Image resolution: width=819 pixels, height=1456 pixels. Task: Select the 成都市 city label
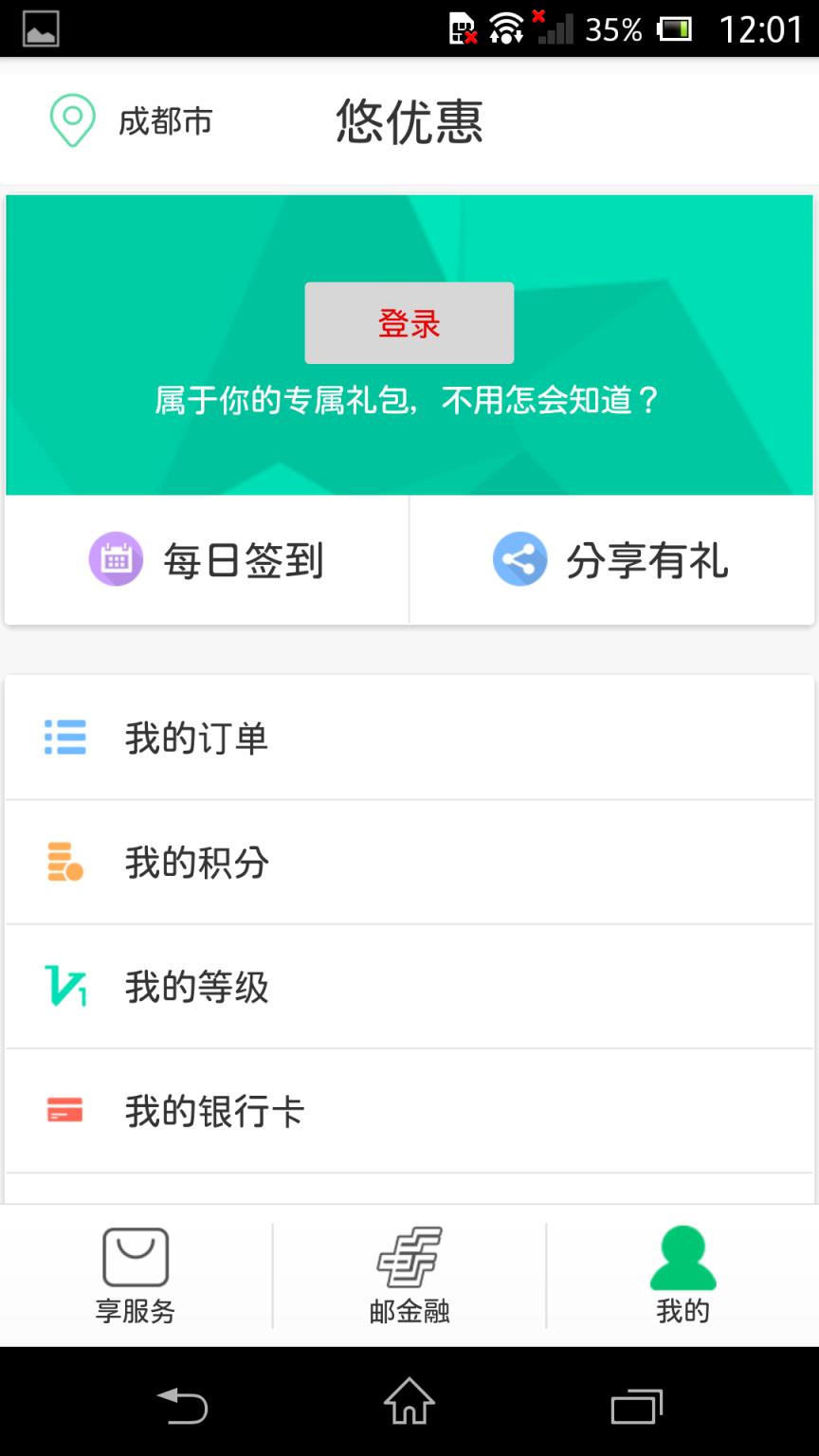(167, 121)
